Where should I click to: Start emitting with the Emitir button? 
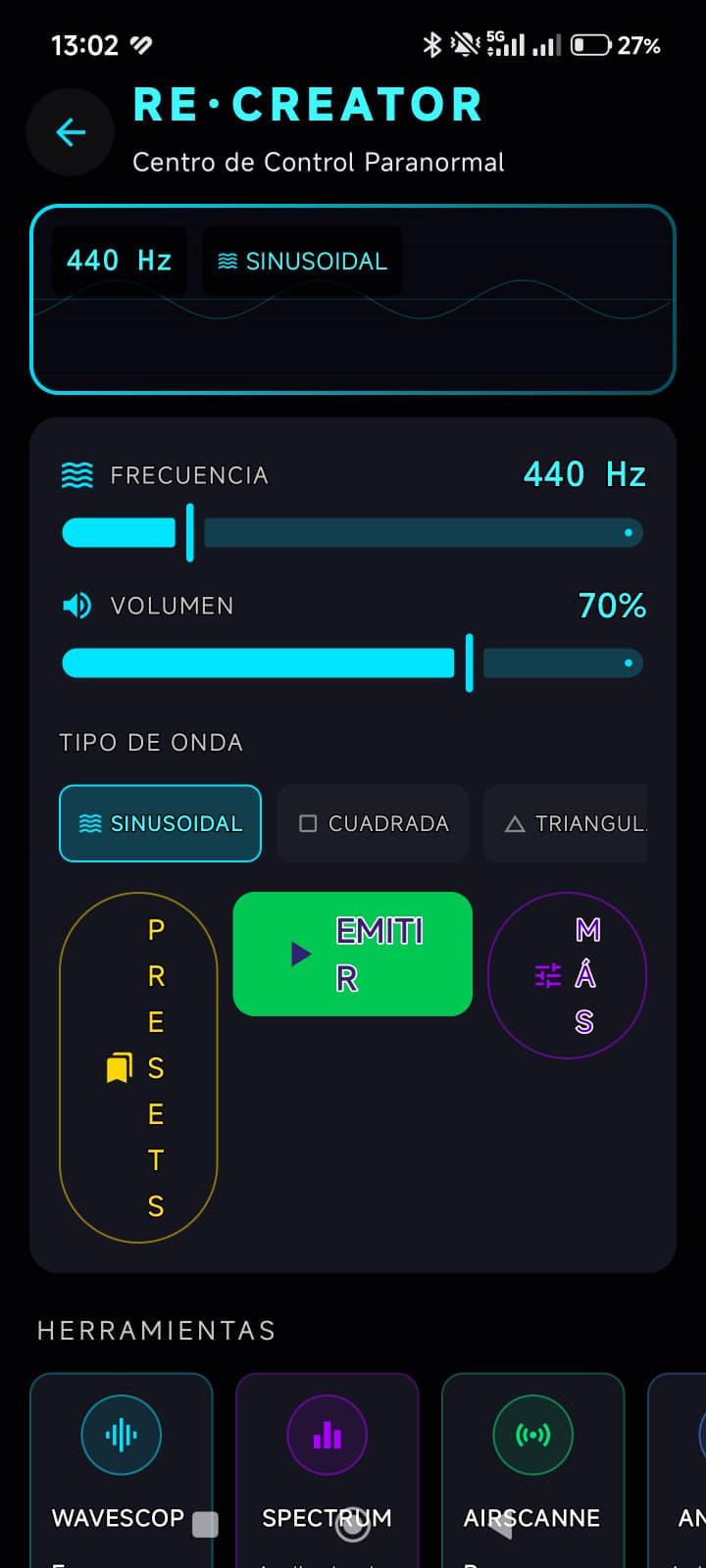352,954
